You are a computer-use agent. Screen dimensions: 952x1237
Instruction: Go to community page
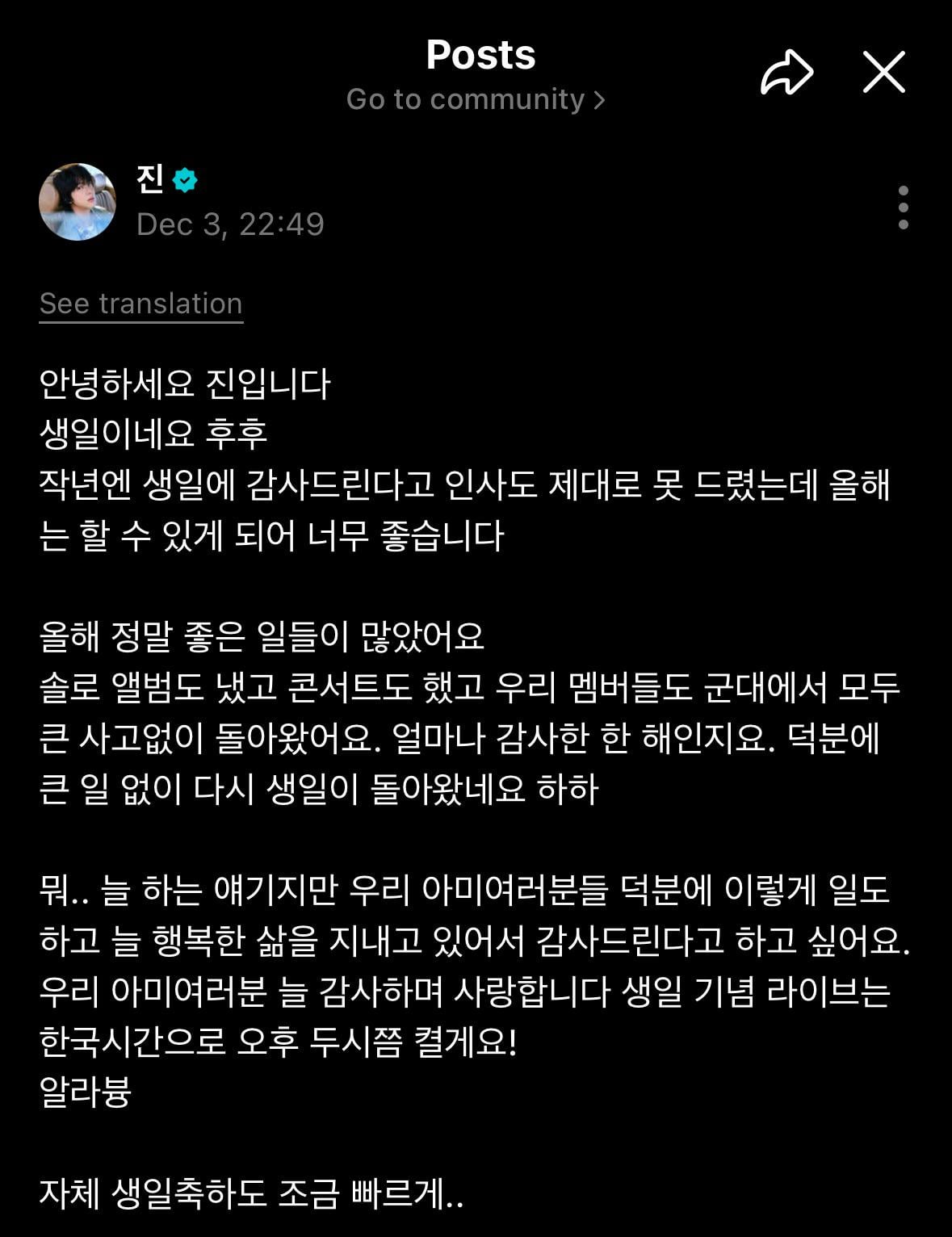[x=476, y=99]
